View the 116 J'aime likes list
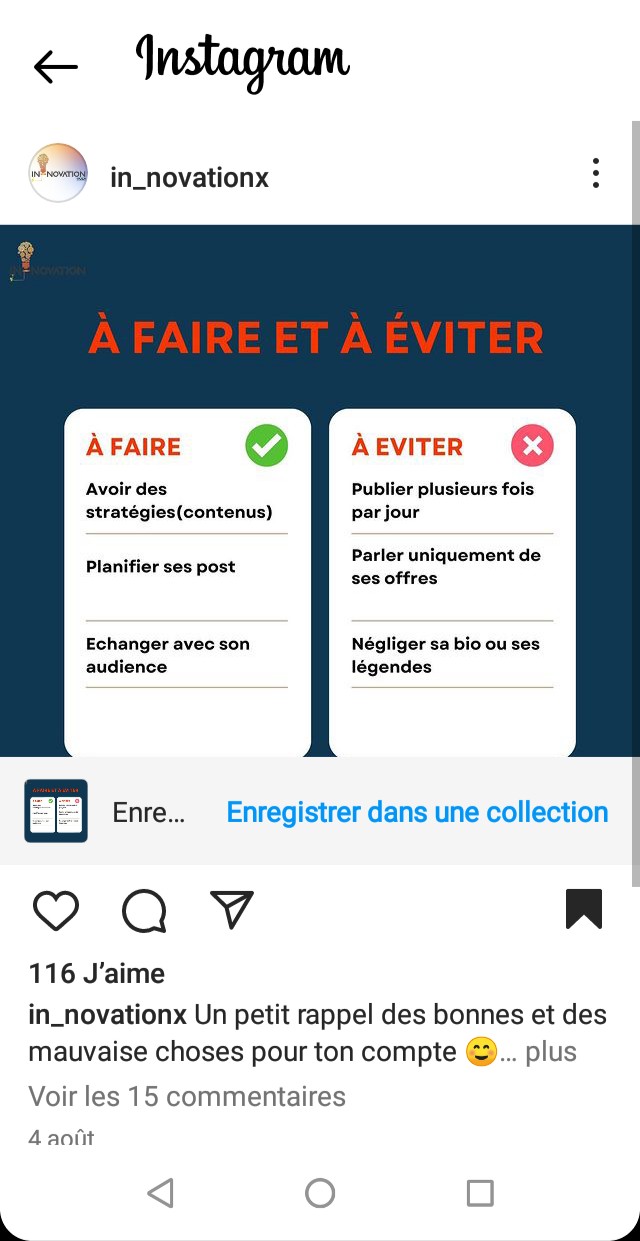 point(97,973)
